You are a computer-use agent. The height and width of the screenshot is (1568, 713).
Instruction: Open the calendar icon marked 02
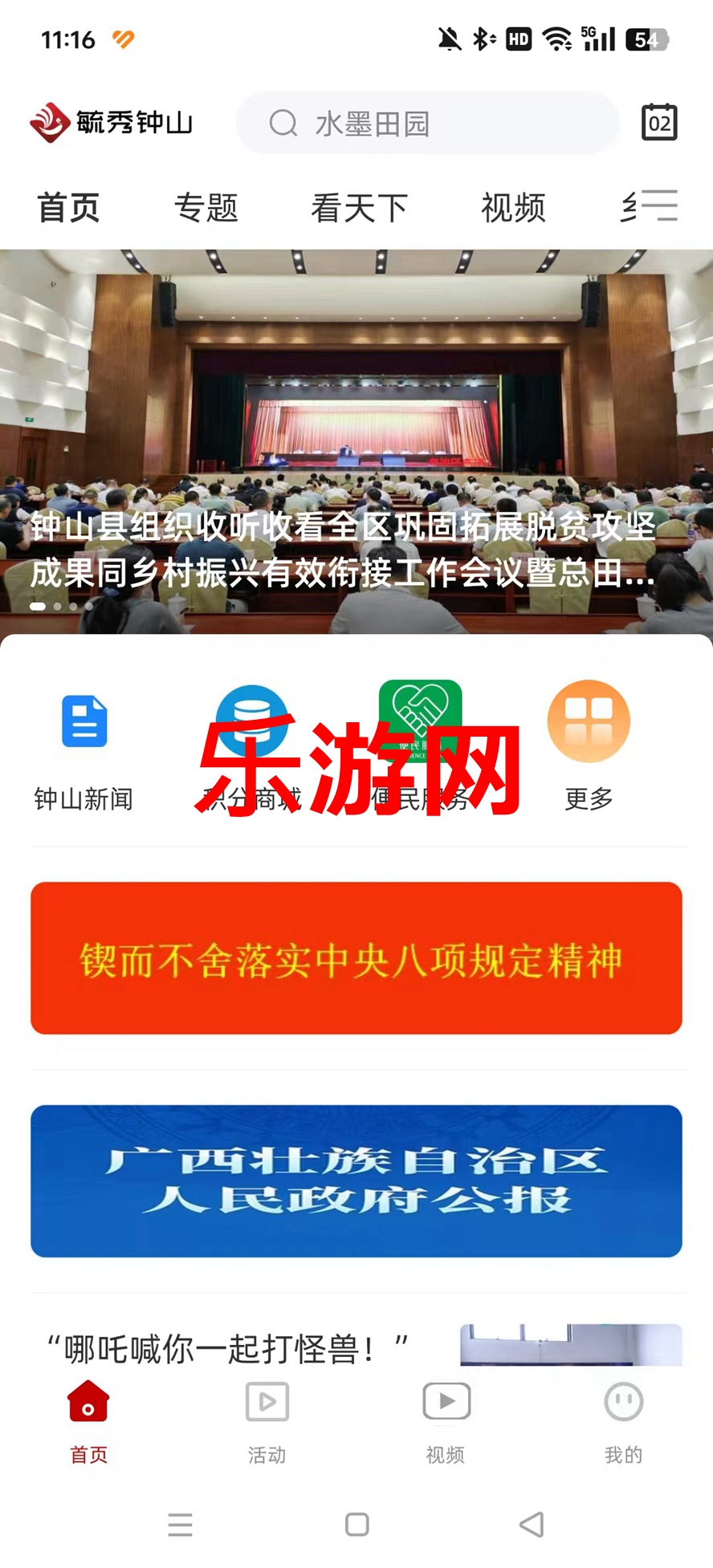coord(659,123)
